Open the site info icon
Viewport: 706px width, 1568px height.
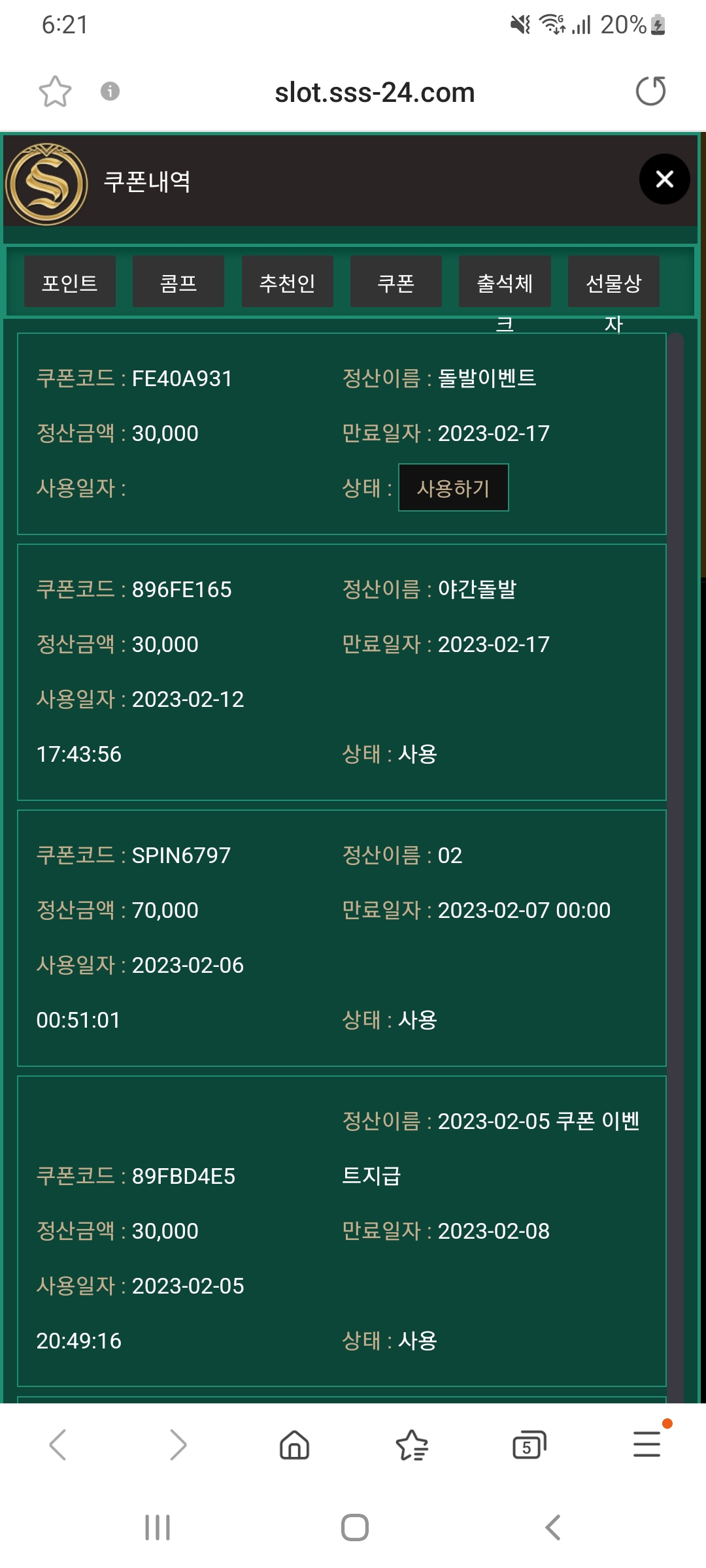110,91
